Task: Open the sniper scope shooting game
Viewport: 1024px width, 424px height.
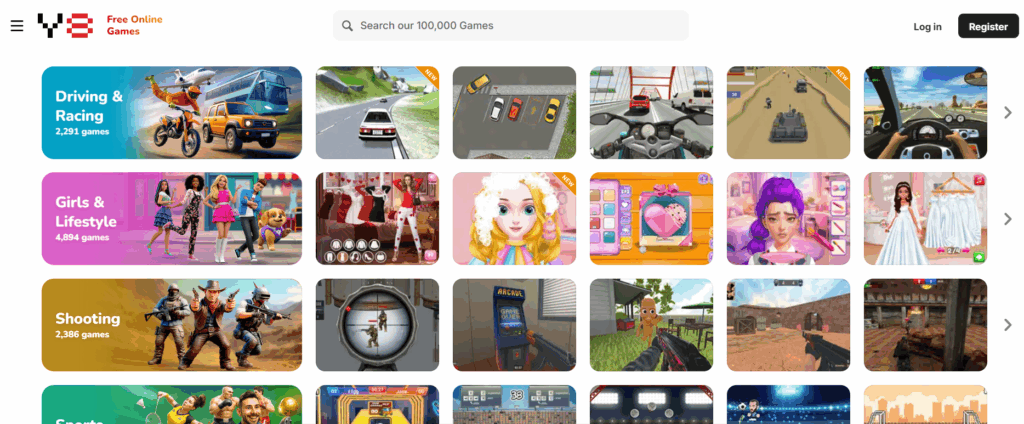Action: [x=377, y=325]
